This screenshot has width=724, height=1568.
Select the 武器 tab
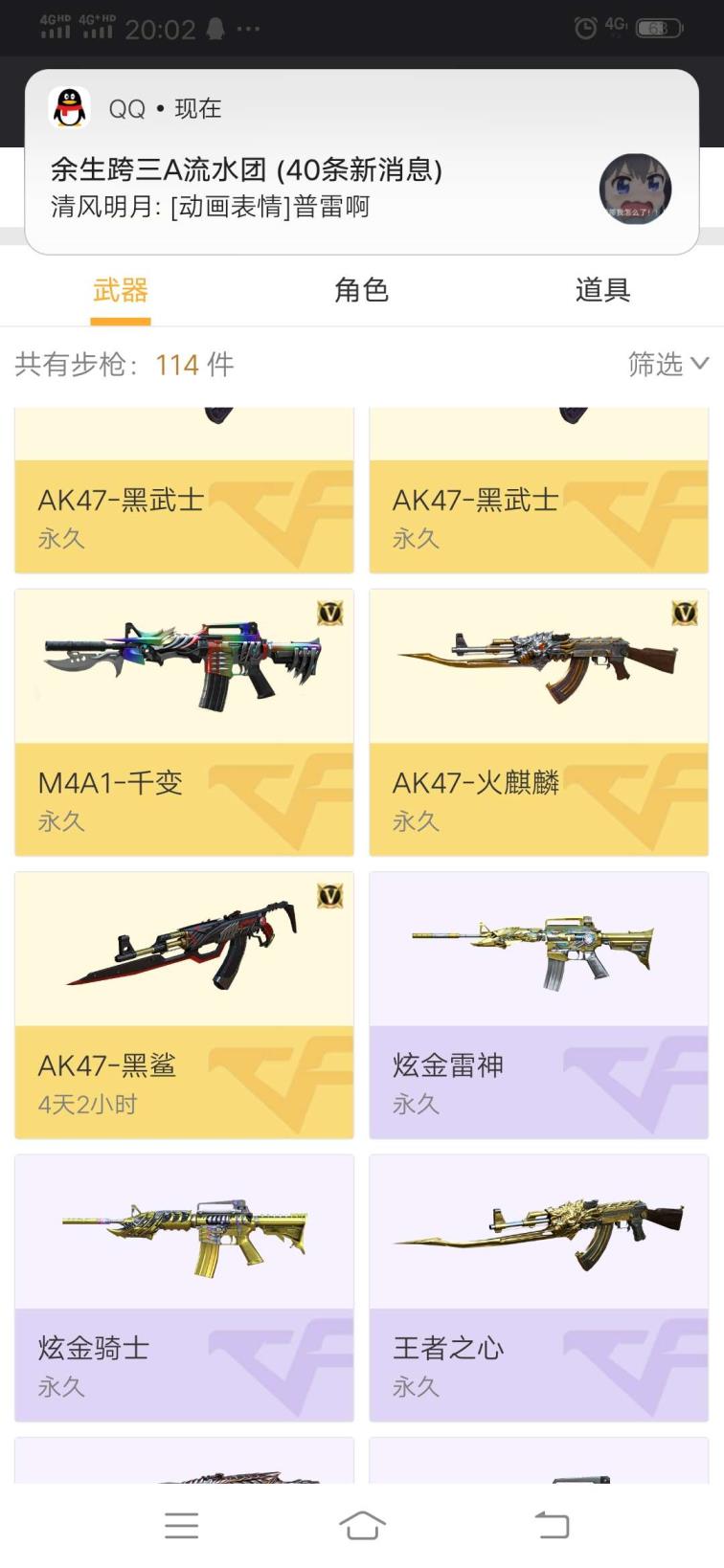[x=121, y=290]
